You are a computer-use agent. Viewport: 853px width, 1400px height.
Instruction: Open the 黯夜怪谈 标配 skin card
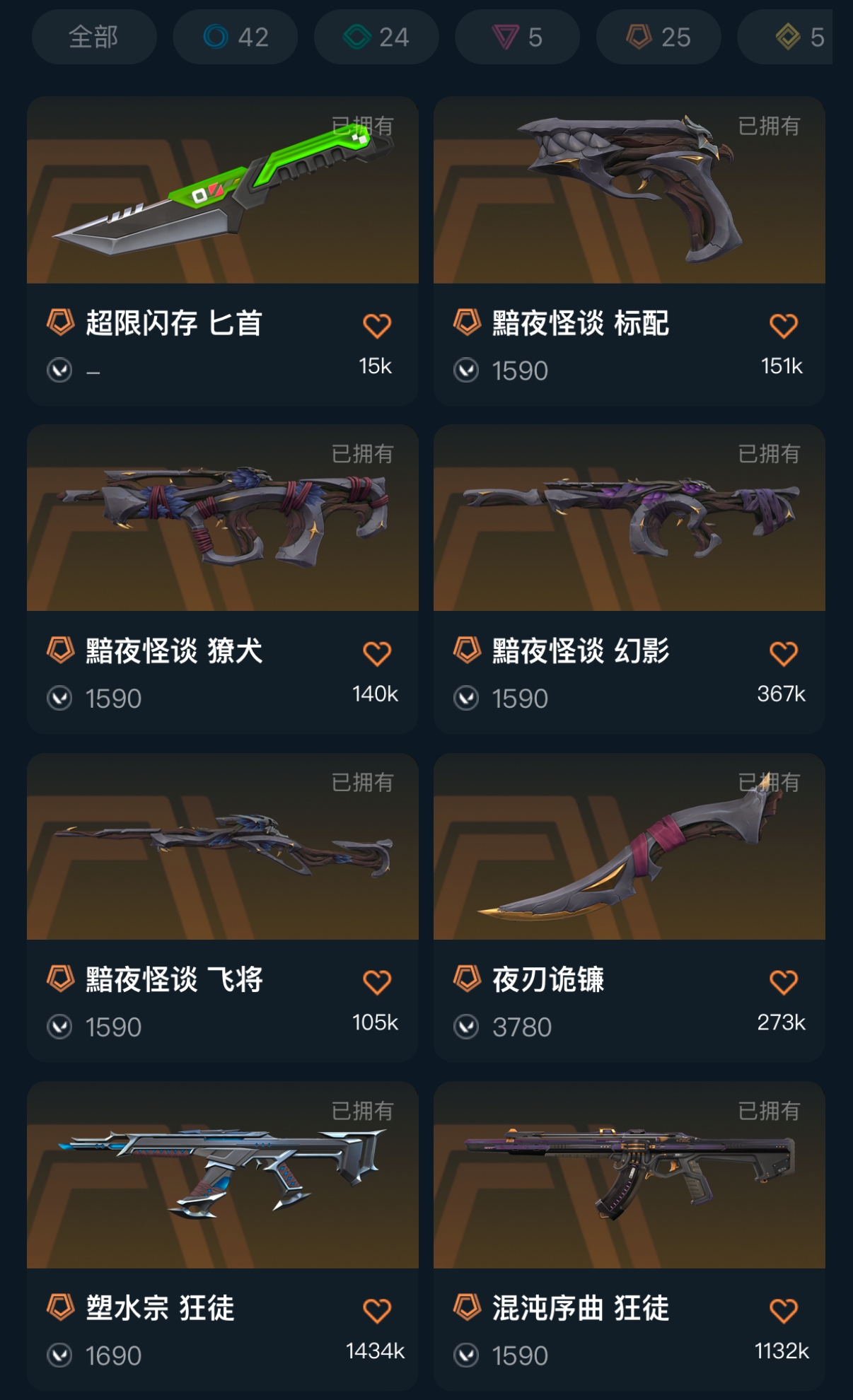[629, 191]
